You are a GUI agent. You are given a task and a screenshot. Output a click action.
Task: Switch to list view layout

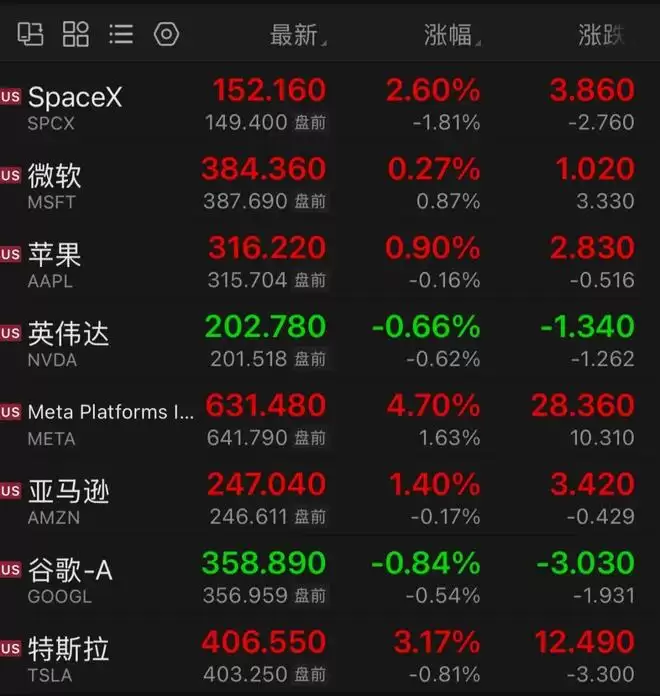121,34
